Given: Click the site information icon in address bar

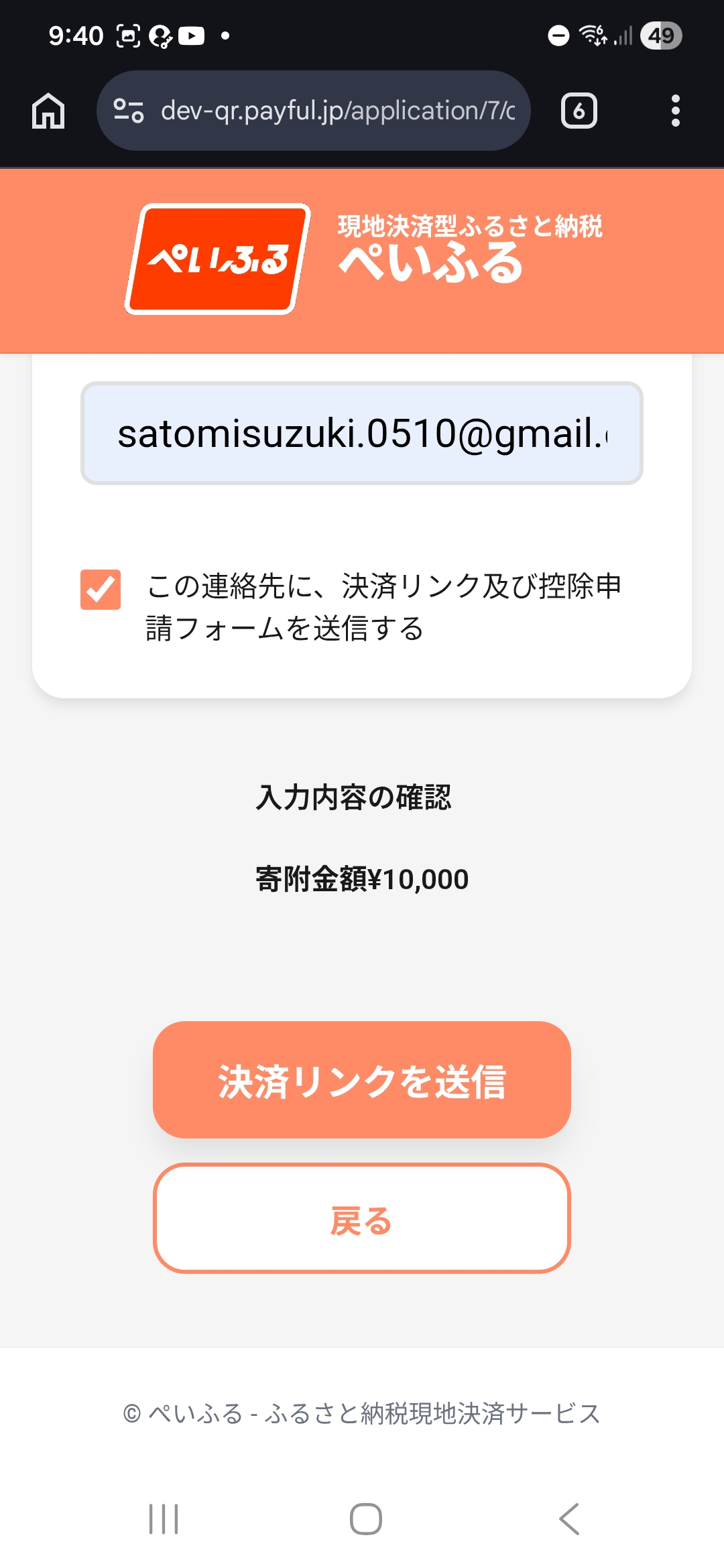Looking at the screenshot, I should (x=129, y=110).
